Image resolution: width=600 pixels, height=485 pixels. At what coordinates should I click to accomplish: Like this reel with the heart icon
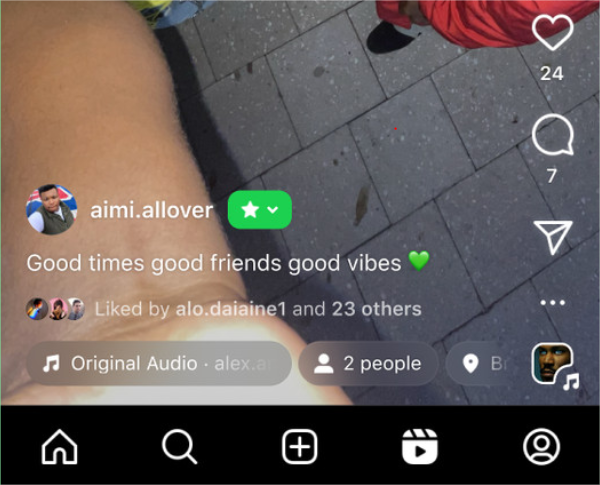pyautogui.click(x=552, y=32)
